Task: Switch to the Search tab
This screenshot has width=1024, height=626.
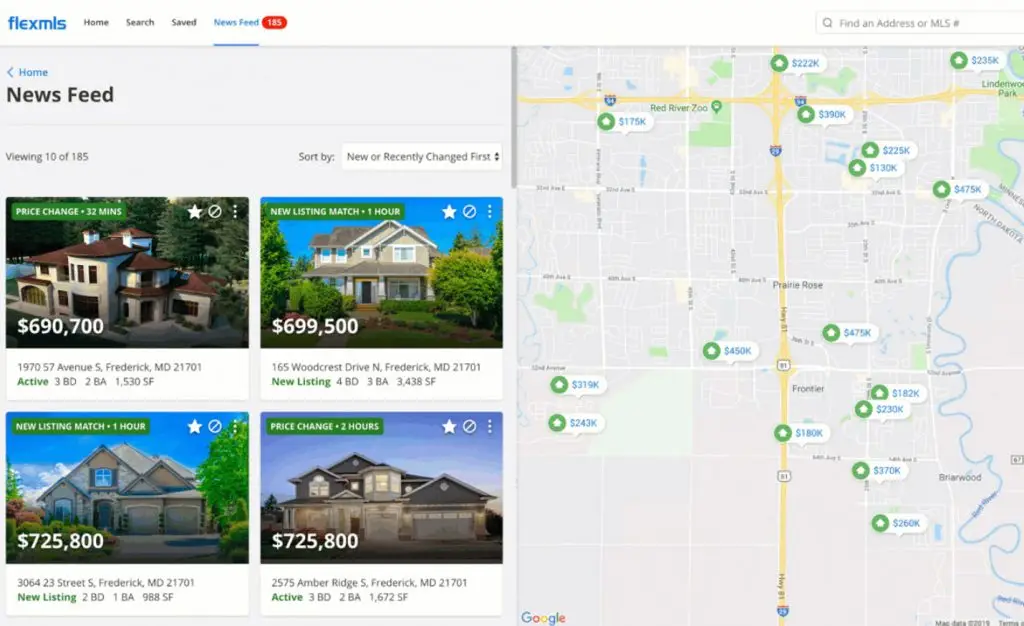Action: coord(140,22)
